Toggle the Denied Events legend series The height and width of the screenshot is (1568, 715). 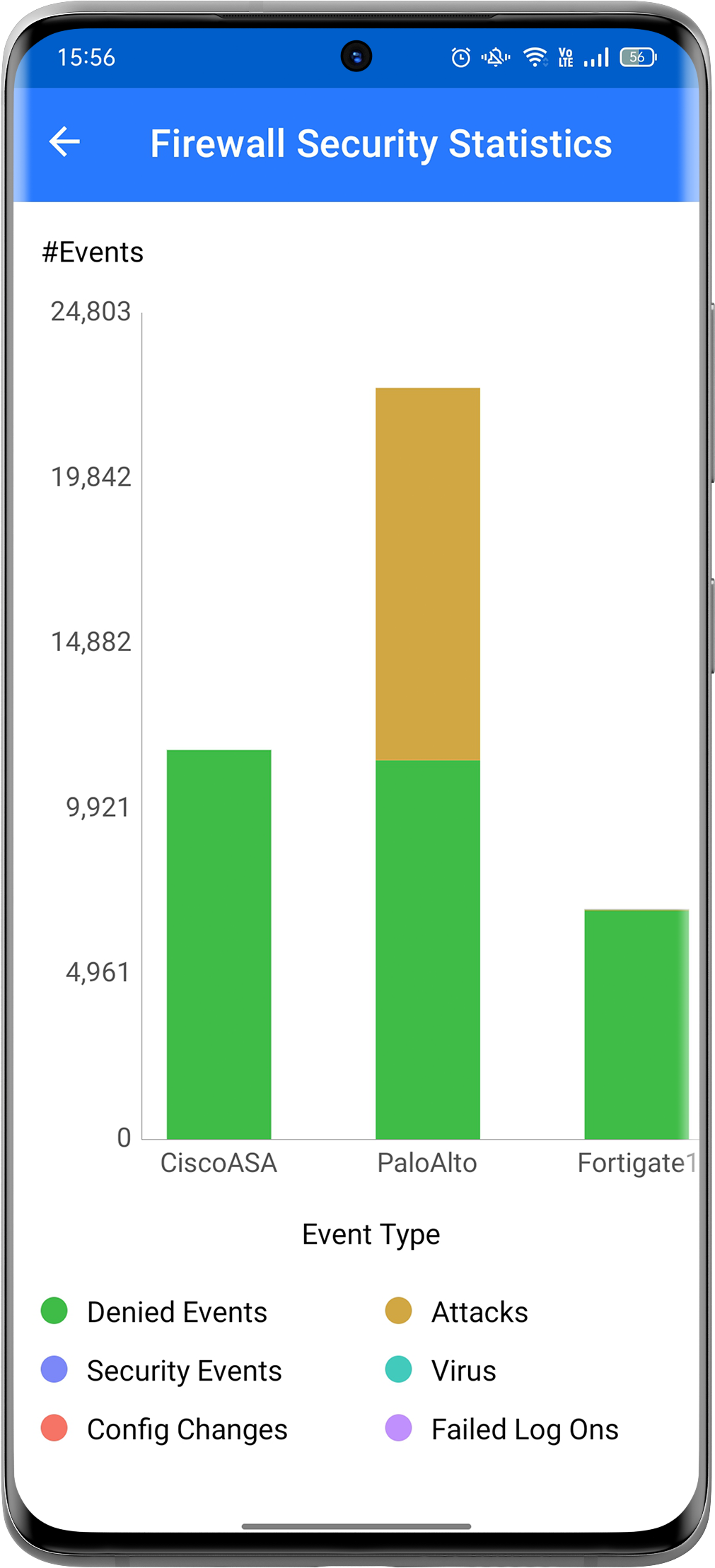coord(154,1312)
